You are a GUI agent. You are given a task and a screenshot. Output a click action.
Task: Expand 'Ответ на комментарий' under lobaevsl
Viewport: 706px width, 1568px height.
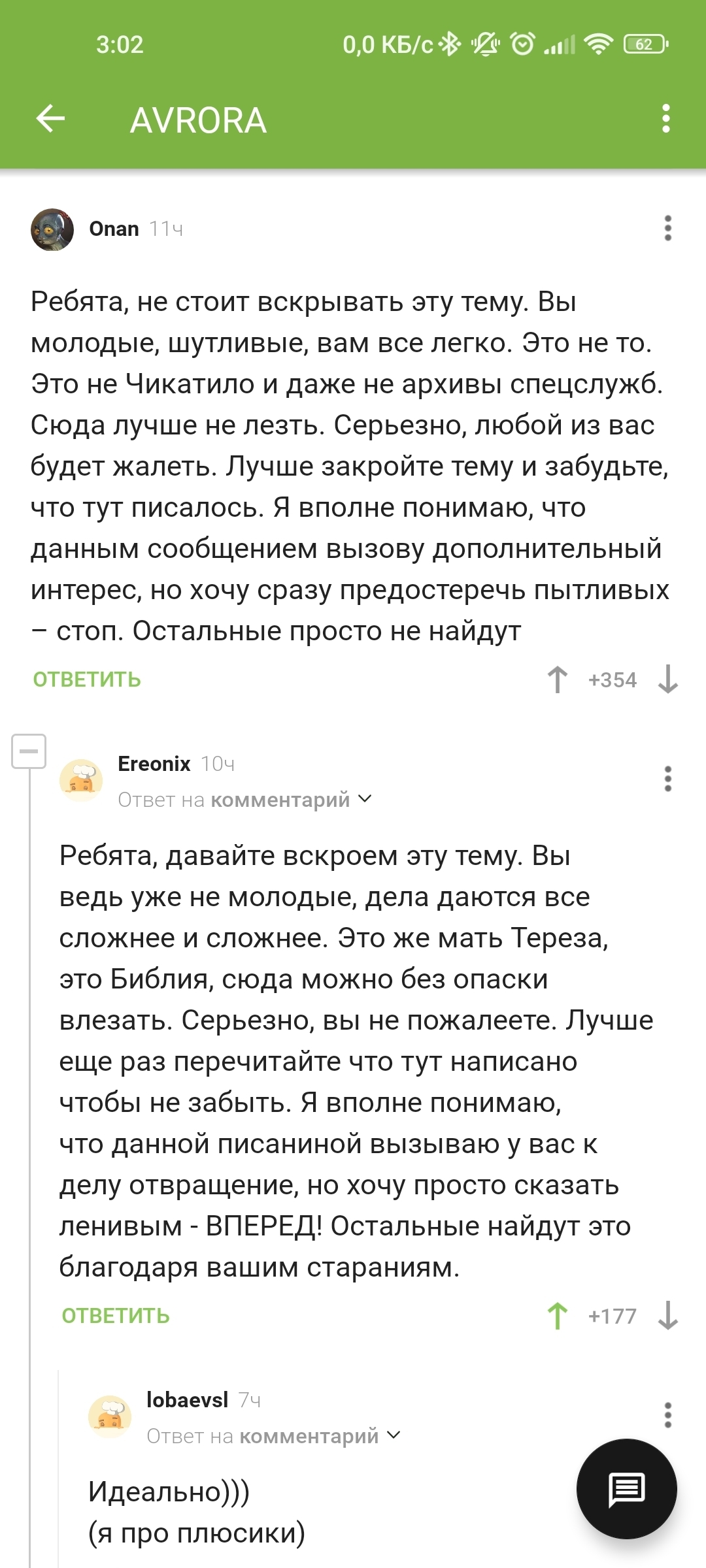coord(274,1435)
